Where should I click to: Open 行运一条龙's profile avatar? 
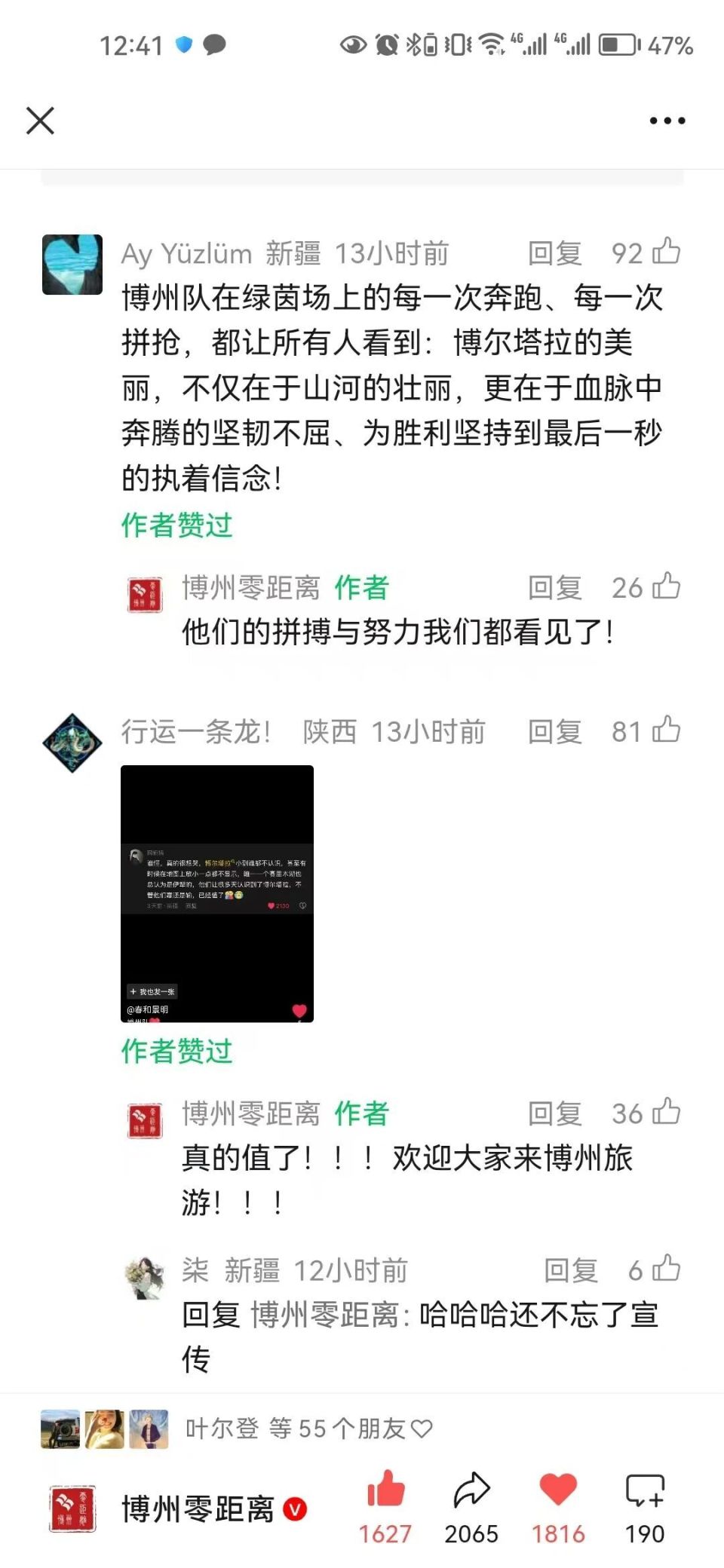click(x=72, y=743)
